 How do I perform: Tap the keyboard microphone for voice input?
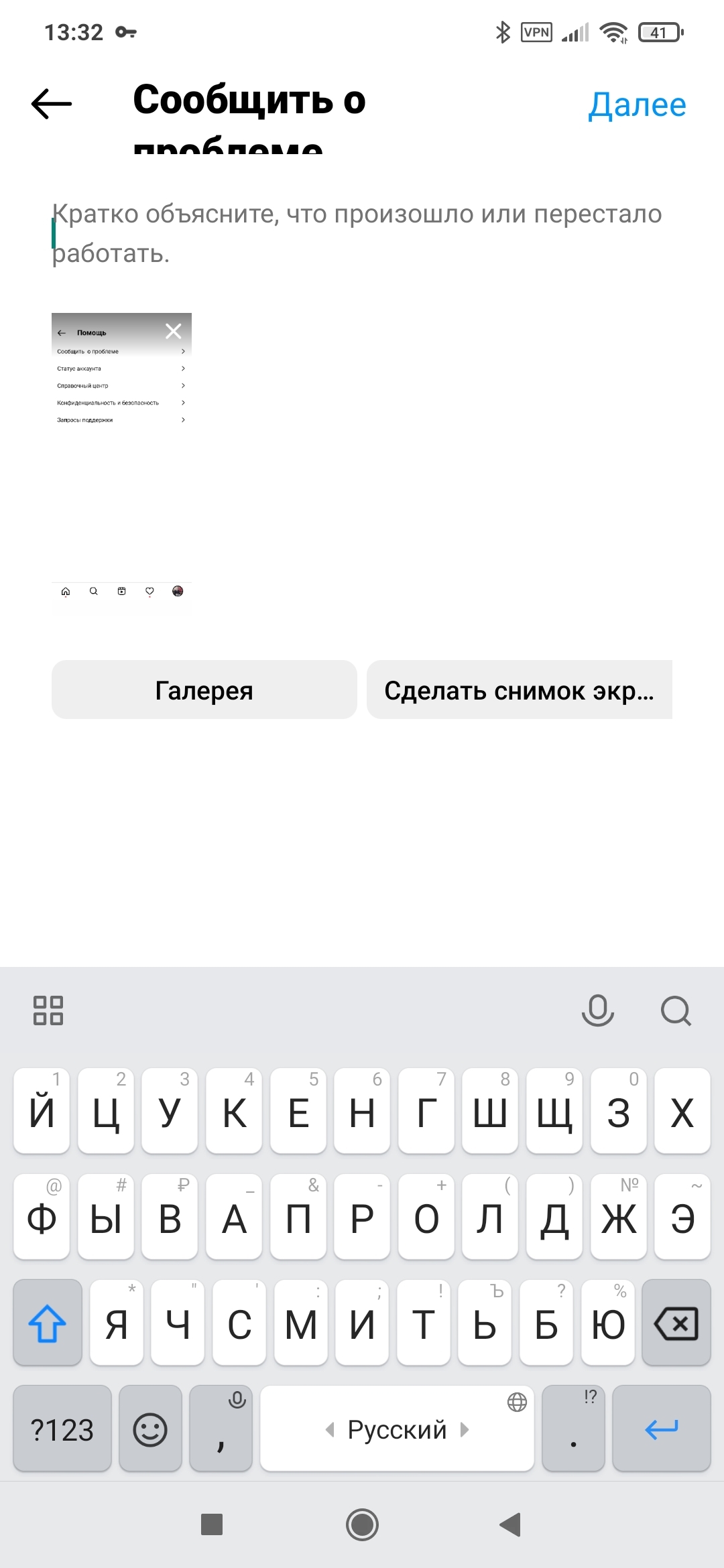click(x=597, y=1010)
